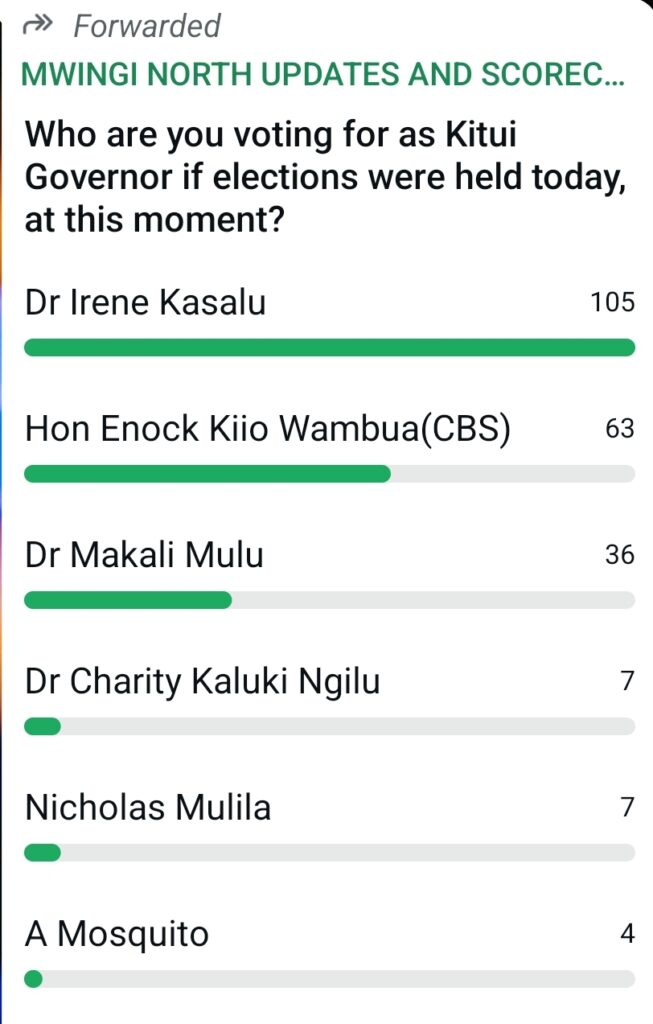Vote for Dr Irene Kasalu
This screenshot has height=1024, width=653.
pyautogui.click(x=146, y=303)
